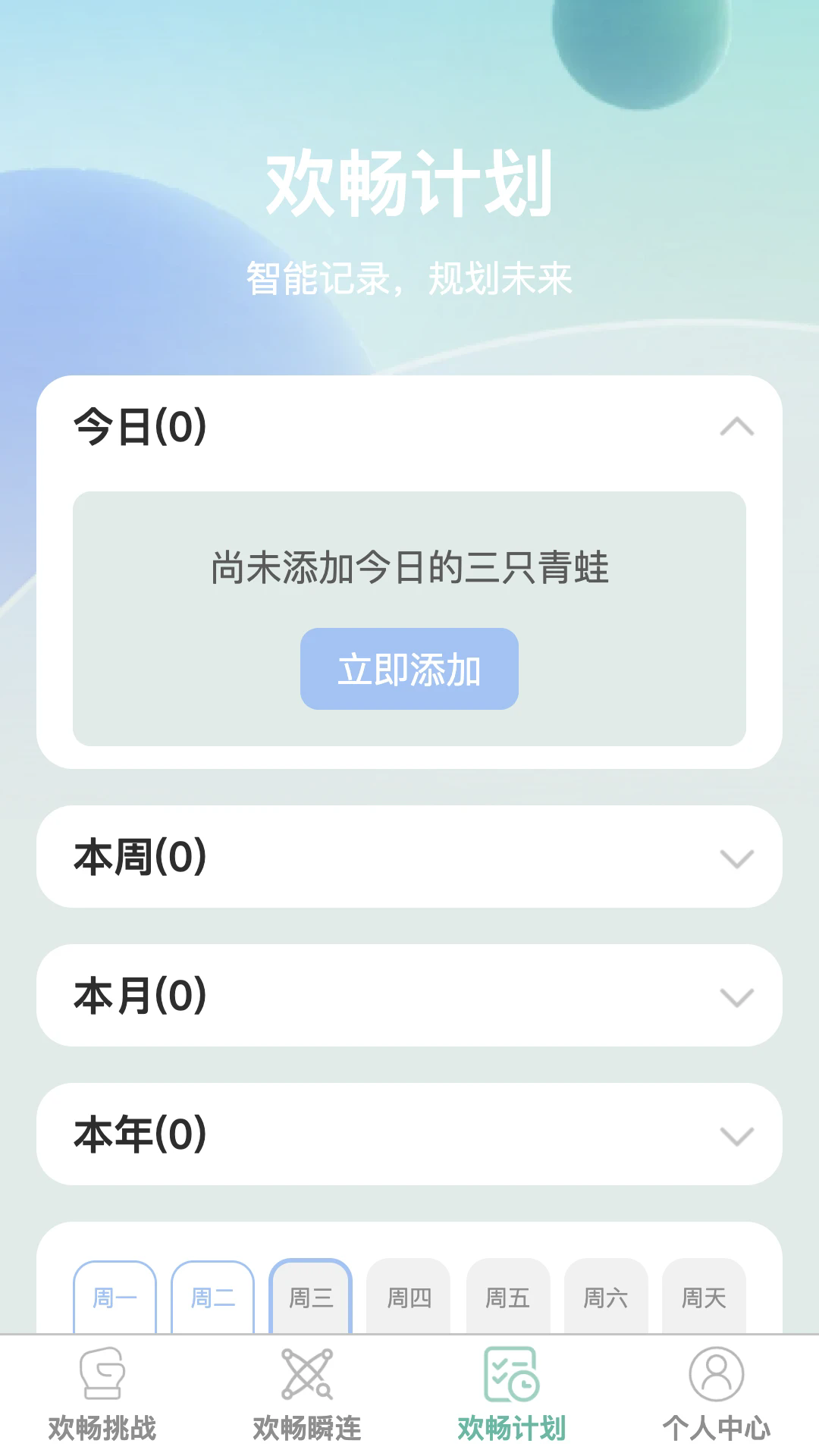Tap the green plan icon in bottom bar
Viewport: 819px width, 1456px height.
coord(512,1382)
